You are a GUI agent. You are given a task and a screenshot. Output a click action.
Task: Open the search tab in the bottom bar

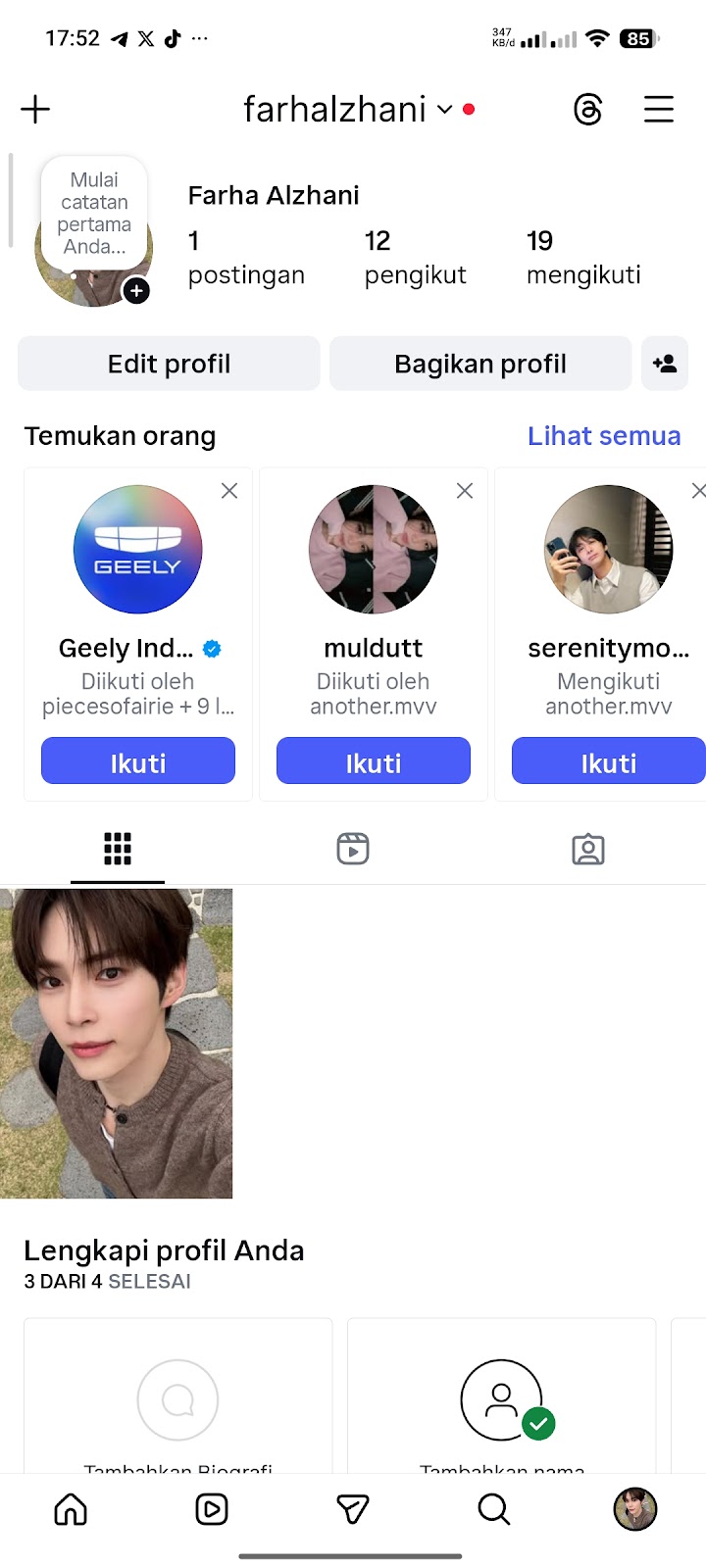pos(494,1509)
